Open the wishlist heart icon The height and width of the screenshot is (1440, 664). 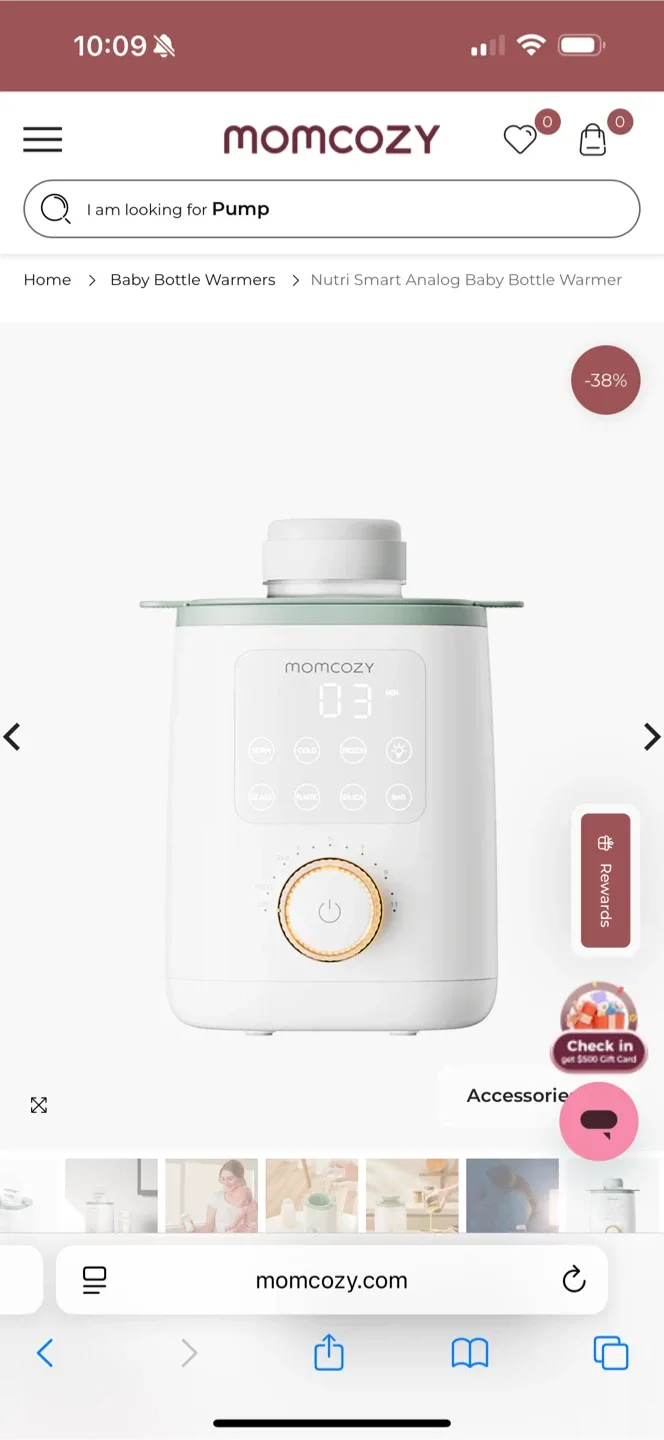tap(520, 140)
